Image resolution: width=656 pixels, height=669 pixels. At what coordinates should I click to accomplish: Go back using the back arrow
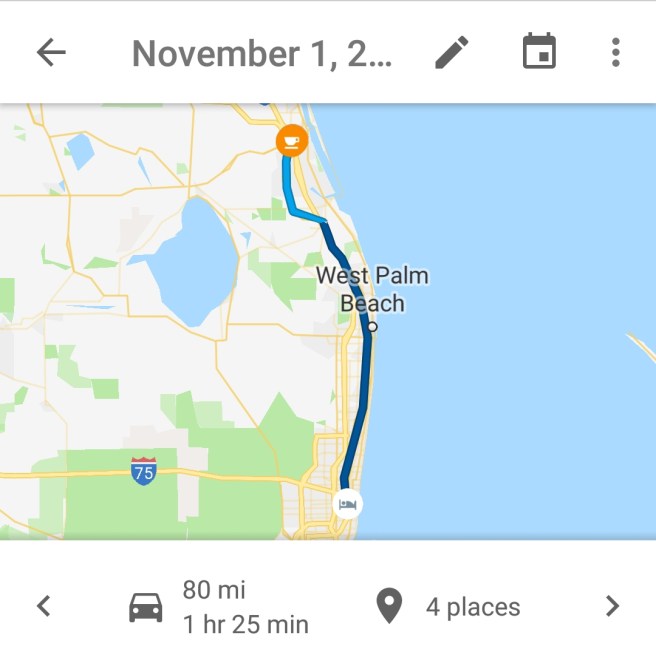point(51,53)
